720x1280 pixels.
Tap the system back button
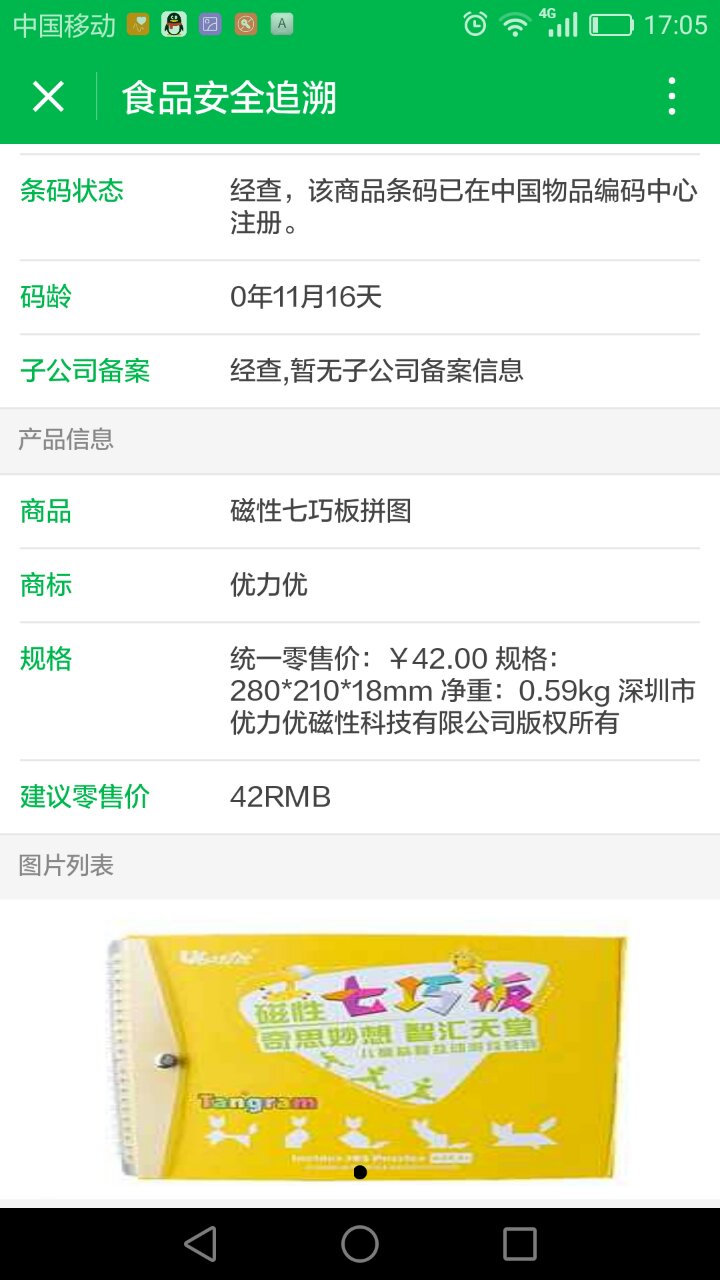click(x=200, y=1244)
